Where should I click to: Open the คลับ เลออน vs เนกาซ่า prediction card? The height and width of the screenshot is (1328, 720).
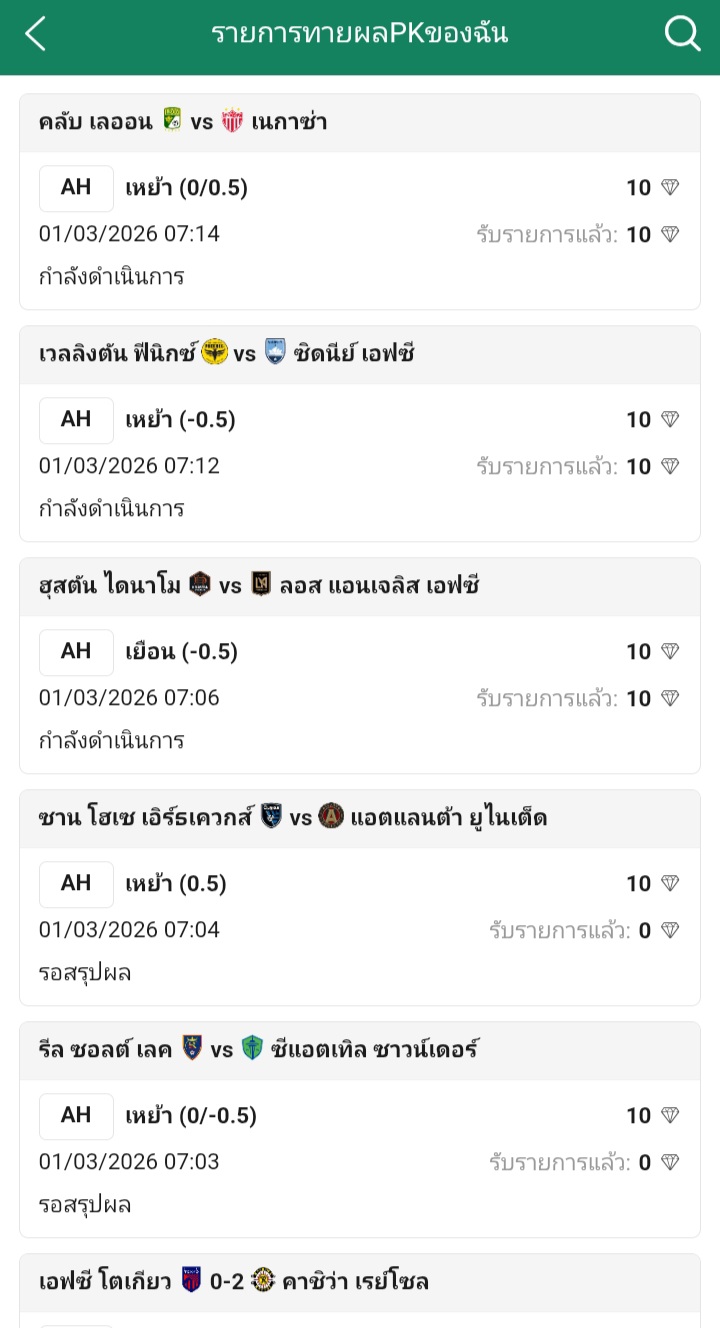(x=360, y=202)
